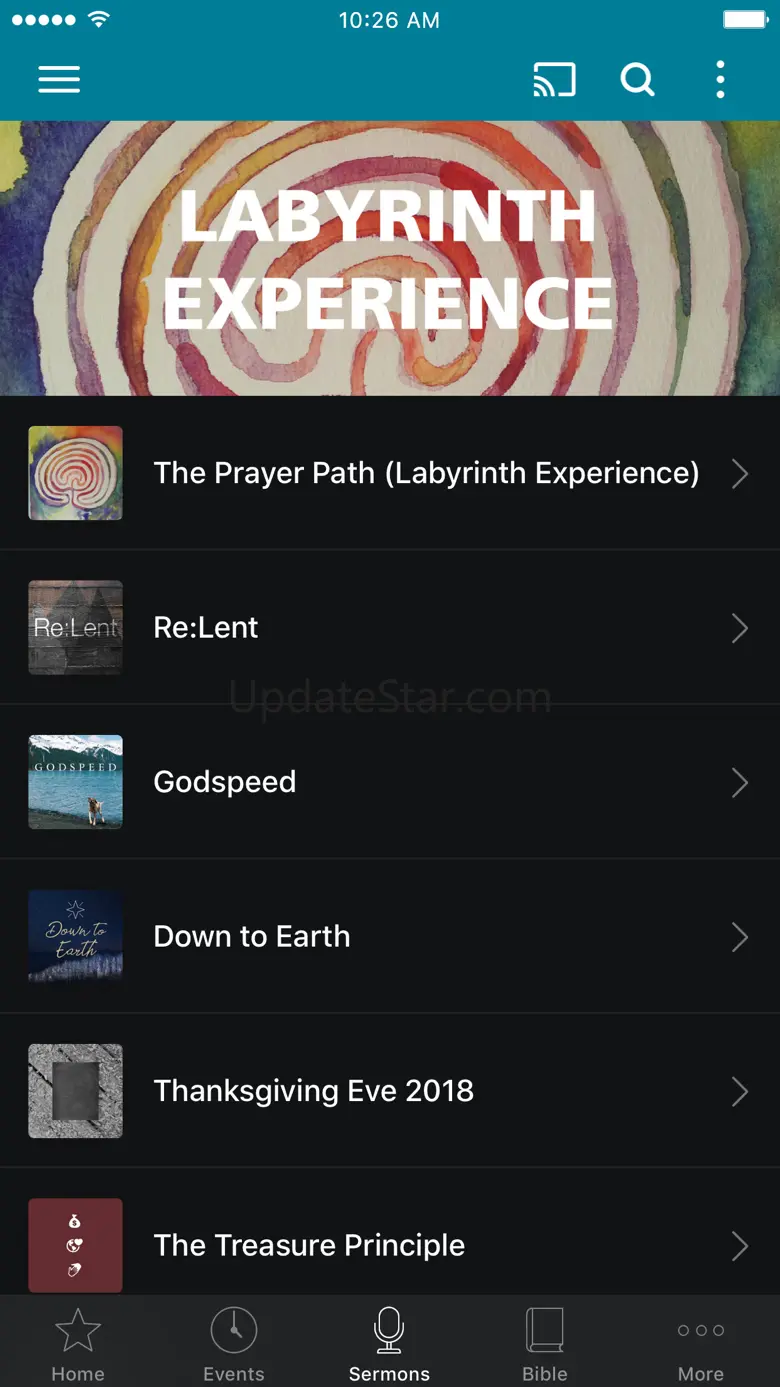
Task: Open the three-dot overflow menu
Action: 720,80
